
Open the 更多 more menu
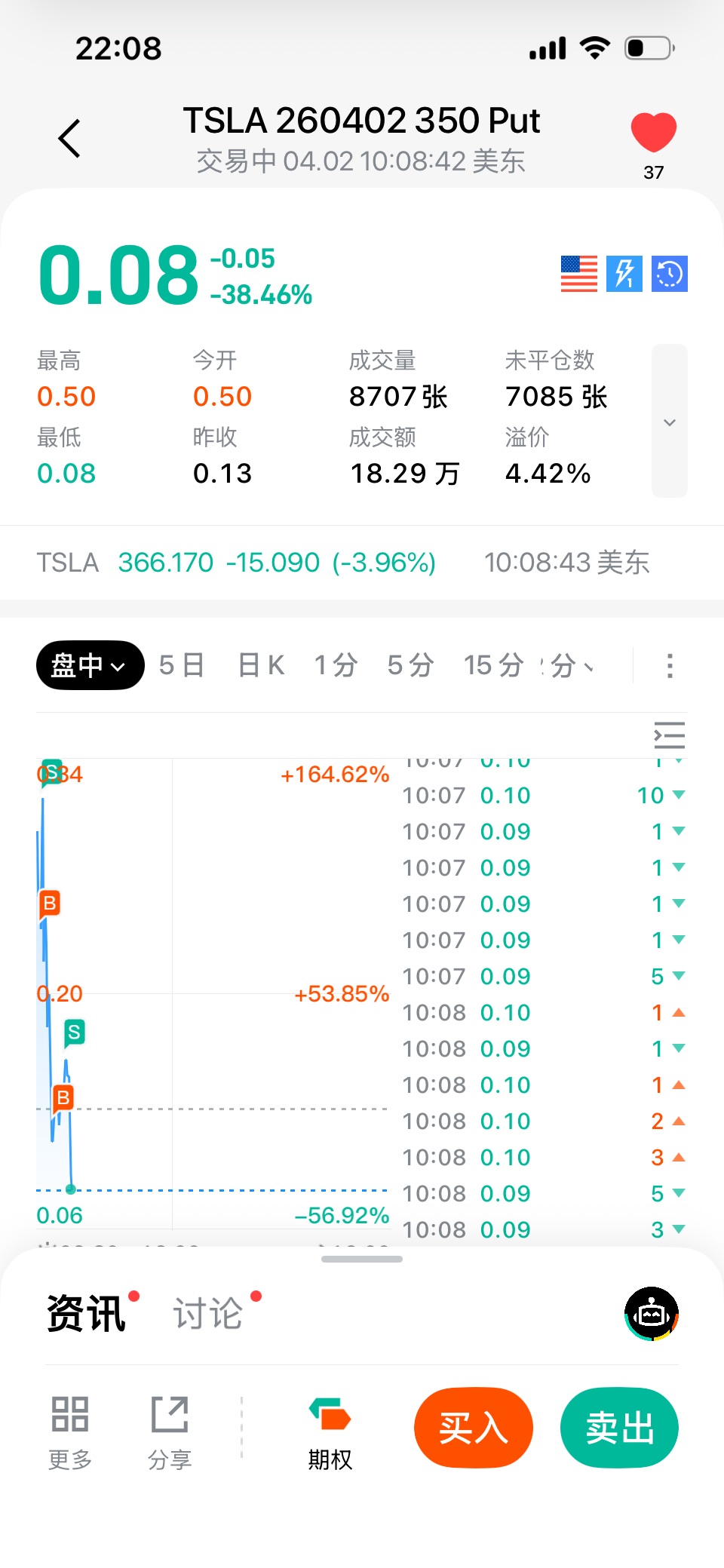point(70,1431)
